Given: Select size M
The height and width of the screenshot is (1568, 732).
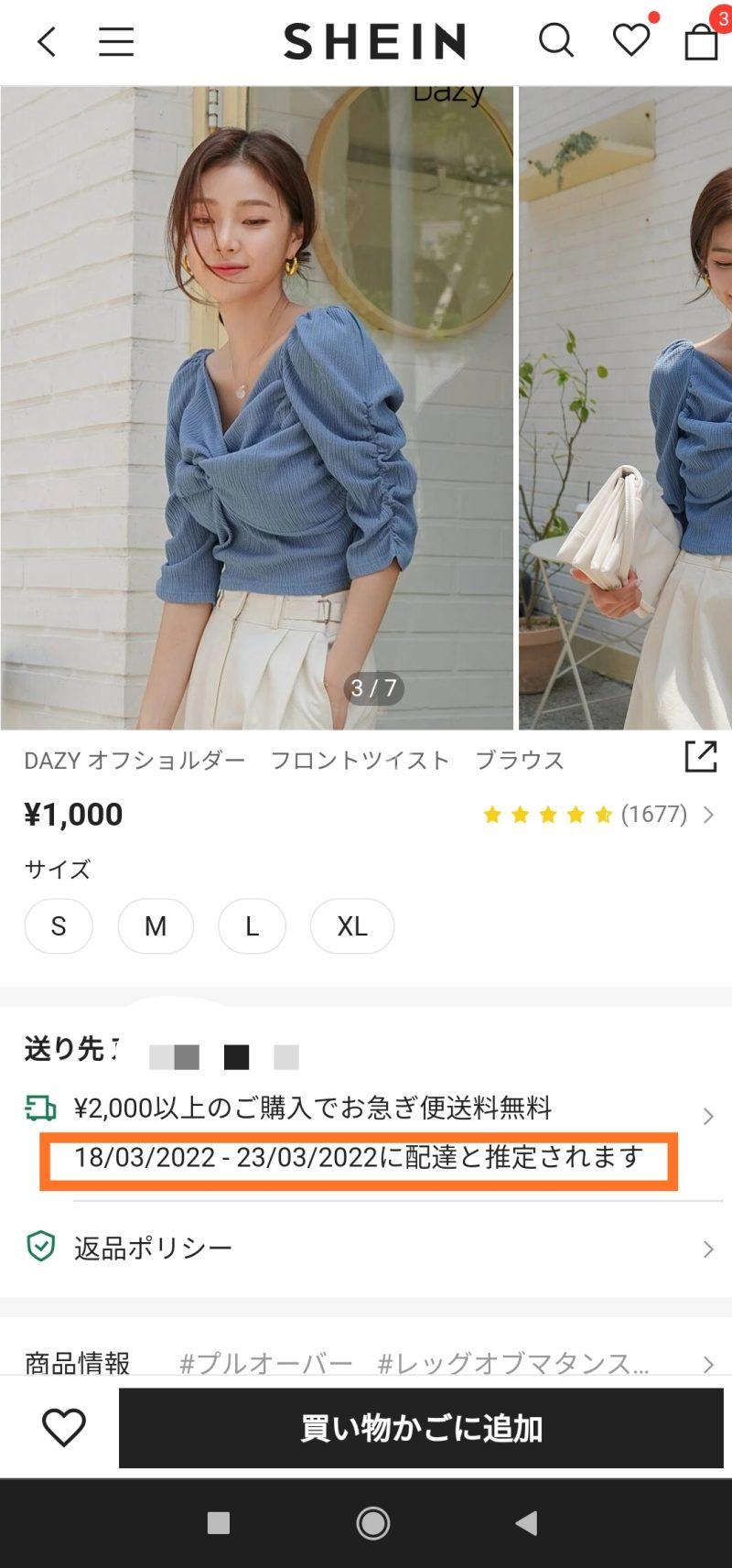Looking at the screenshot, I should pyautogui.click(x=156, y=926).
